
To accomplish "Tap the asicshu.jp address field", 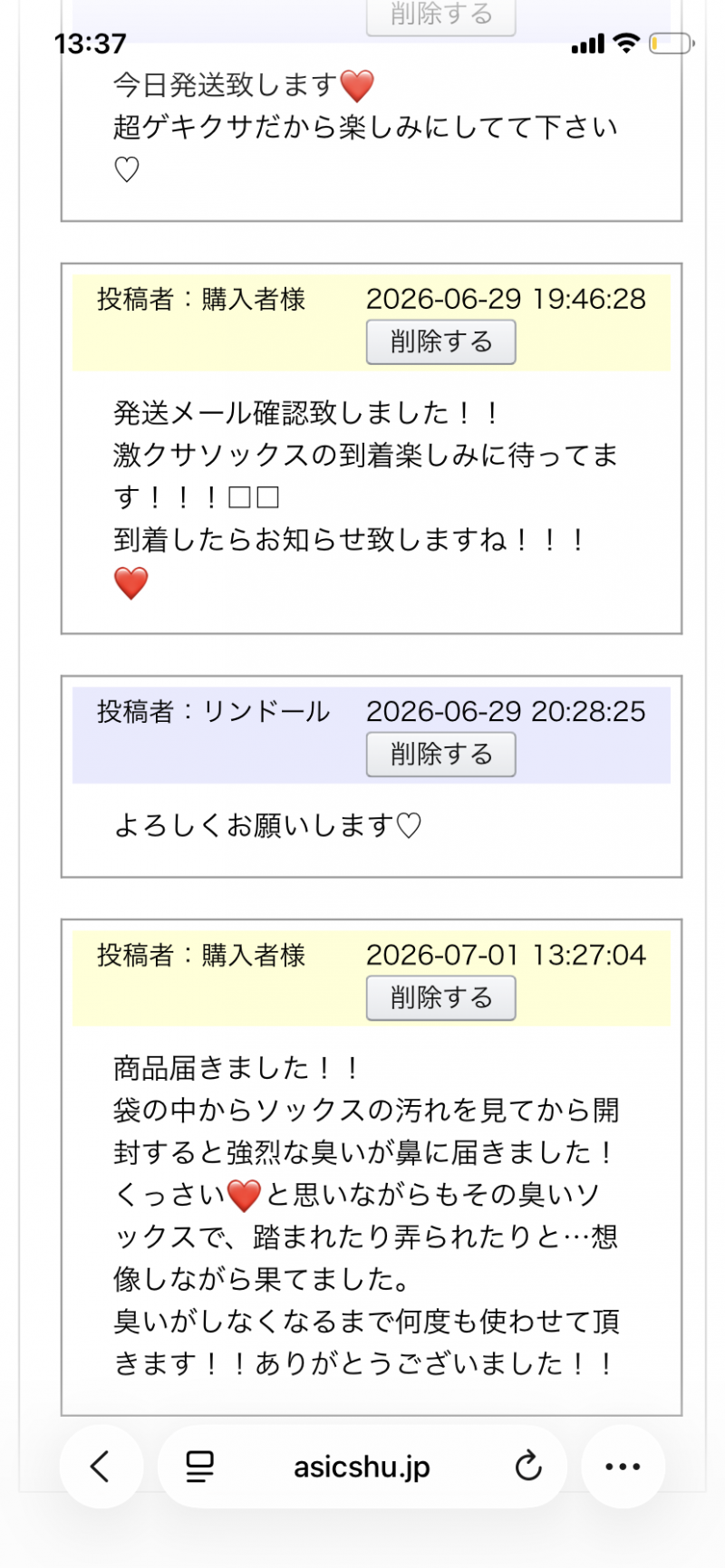I will 362,1467.
